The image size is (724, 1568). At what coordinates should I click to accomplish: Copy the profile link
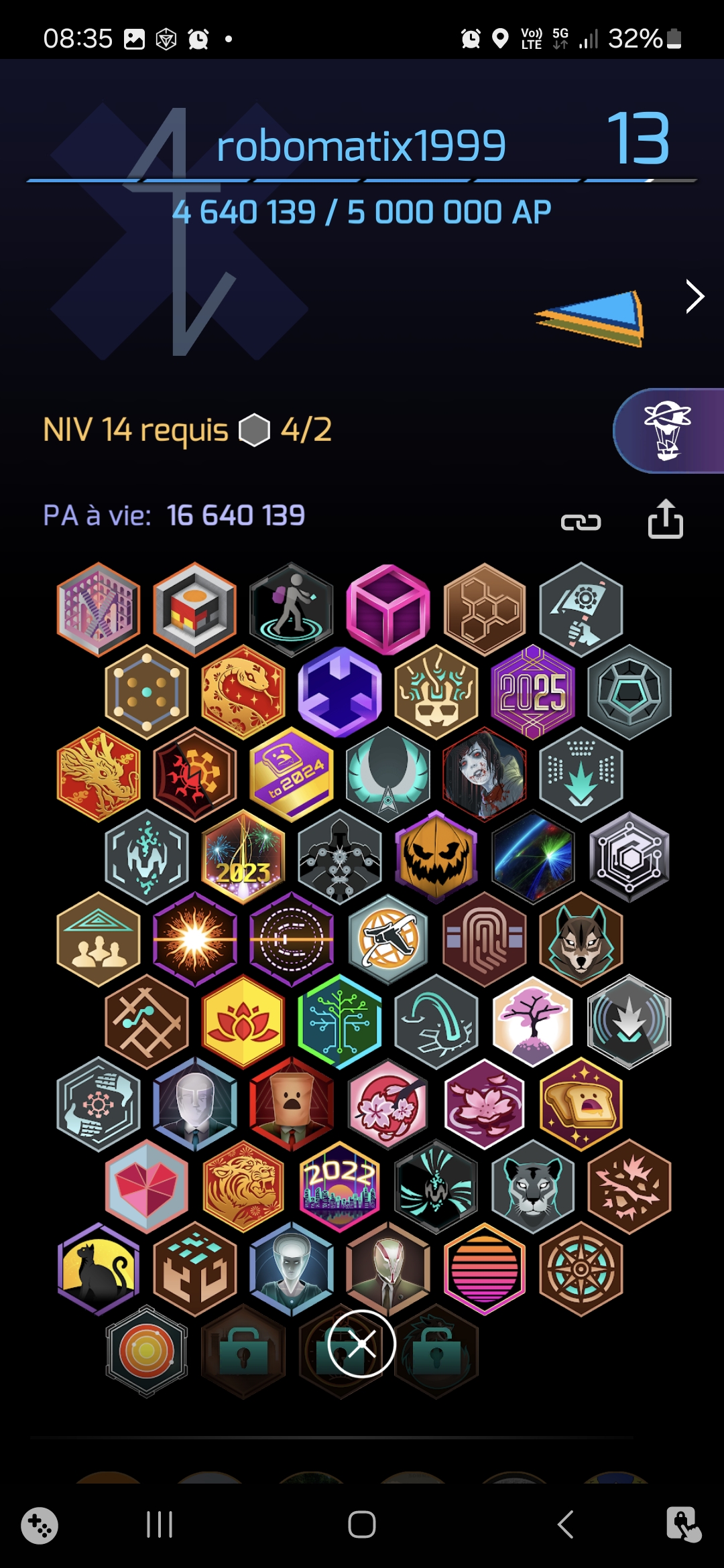(x=581, y=522)
